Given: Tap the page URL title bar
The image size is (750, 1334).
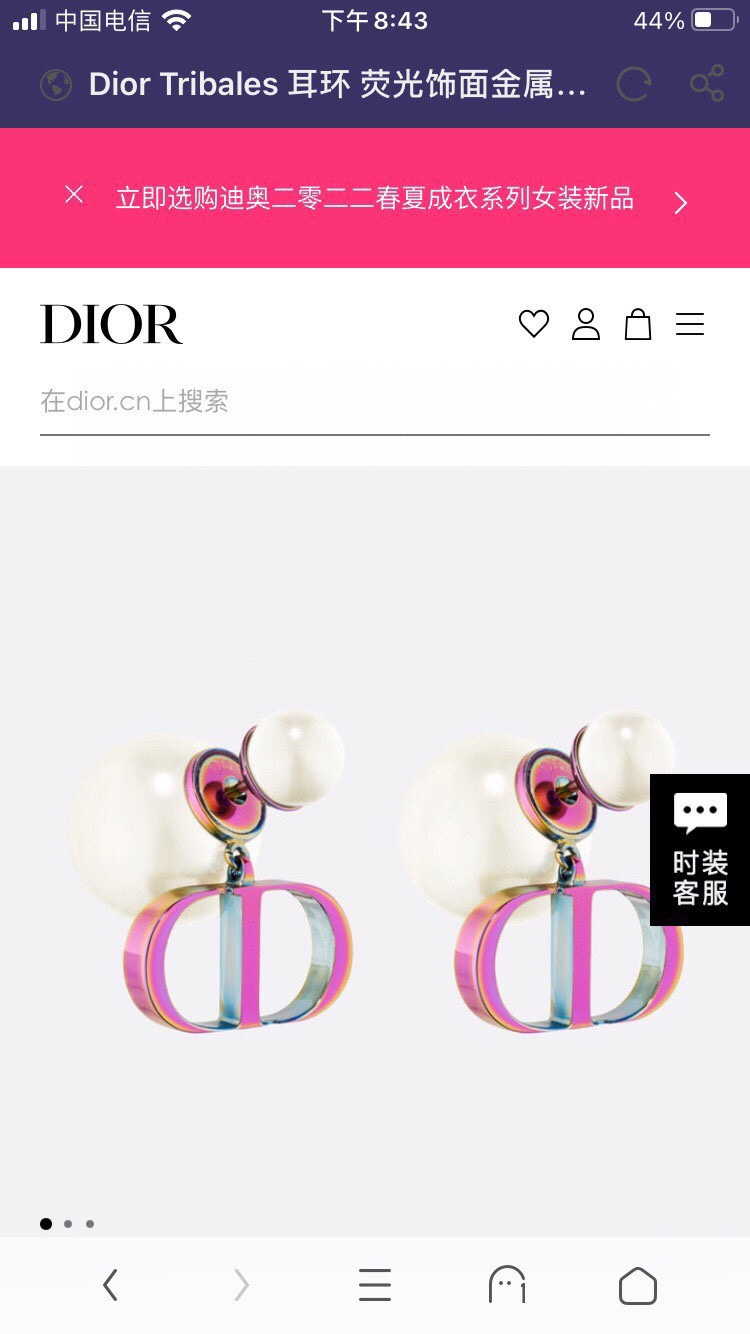Looking at the screenshot, I should (336, 85).
